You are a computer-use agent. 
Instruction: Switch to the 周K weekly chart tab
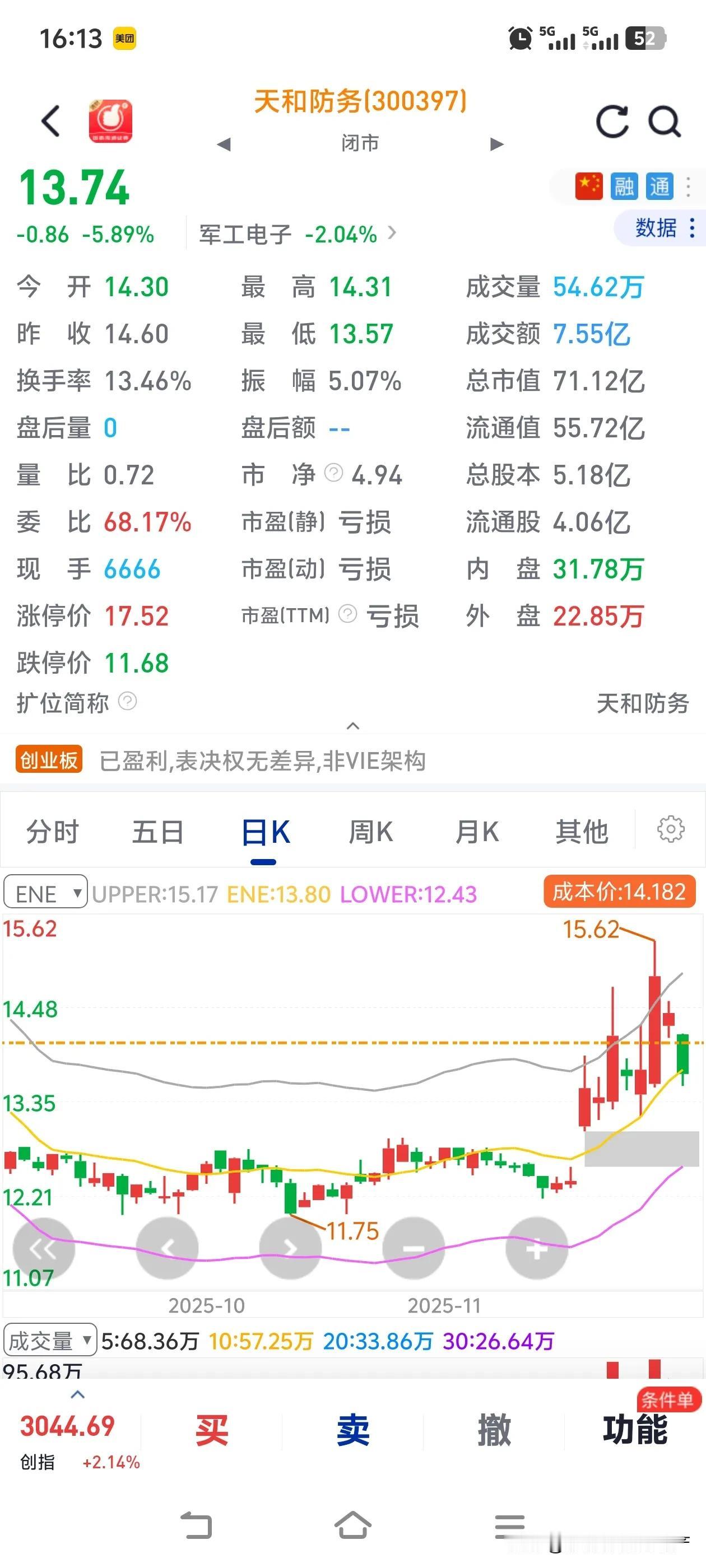point(370,831)
